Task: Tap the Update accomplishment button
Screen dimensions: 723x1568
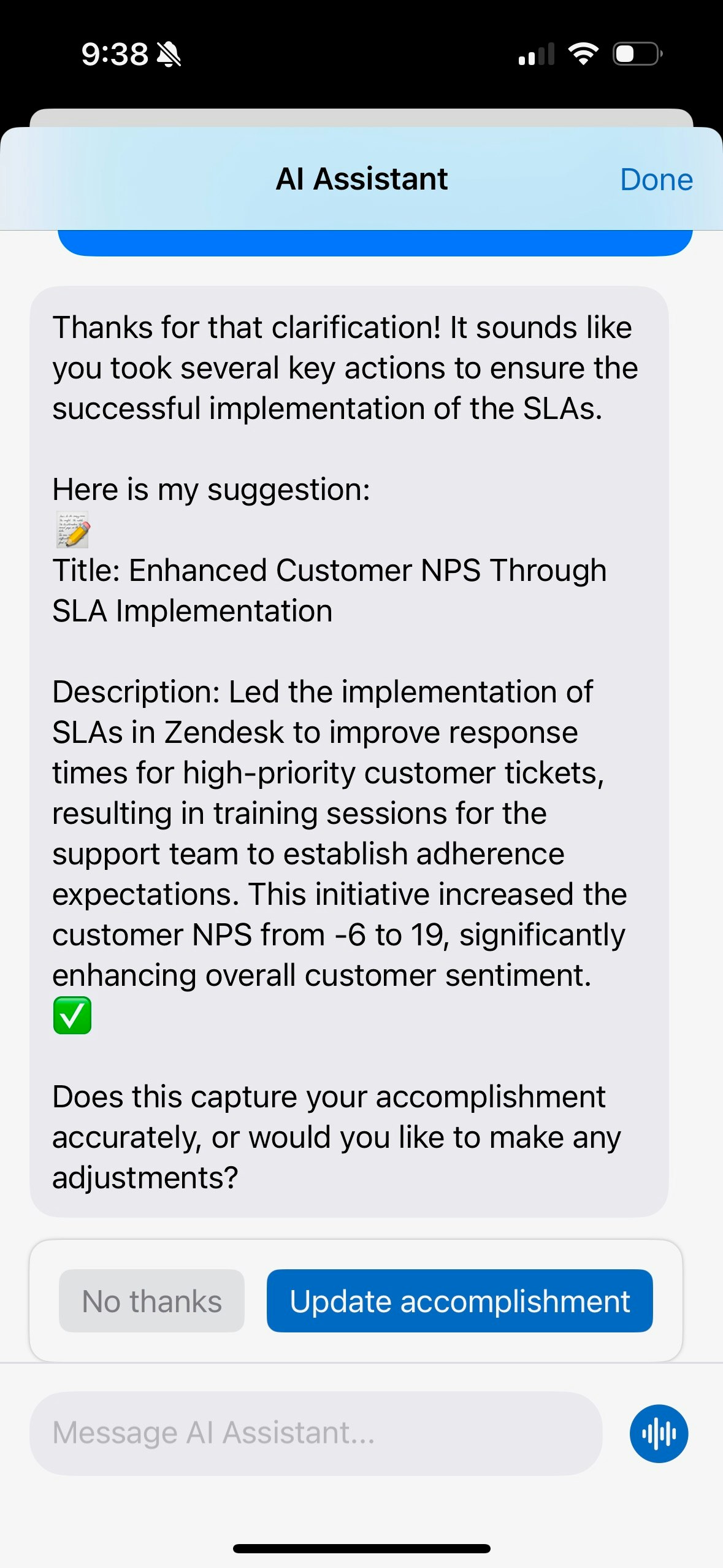Action: (x=459, y=1301)
